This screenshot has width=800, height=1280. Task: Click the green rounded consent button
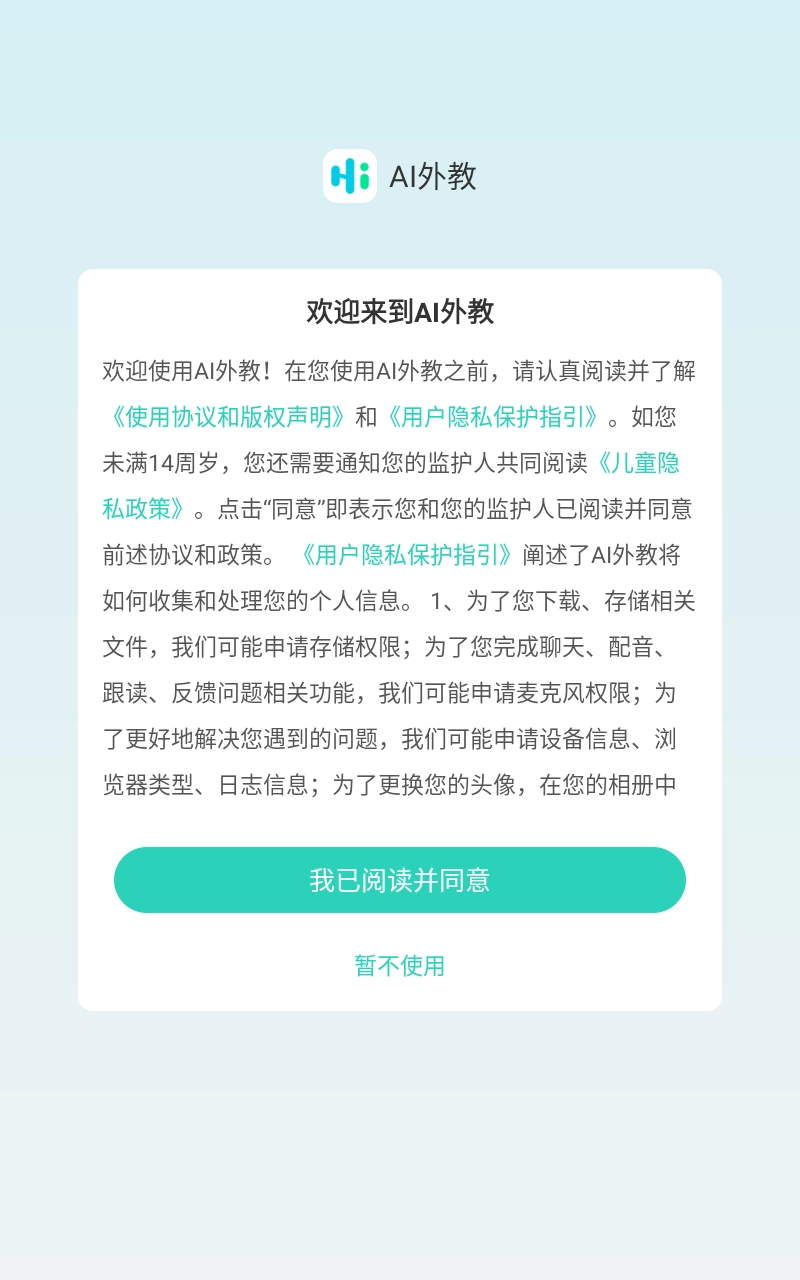point(399,880)
